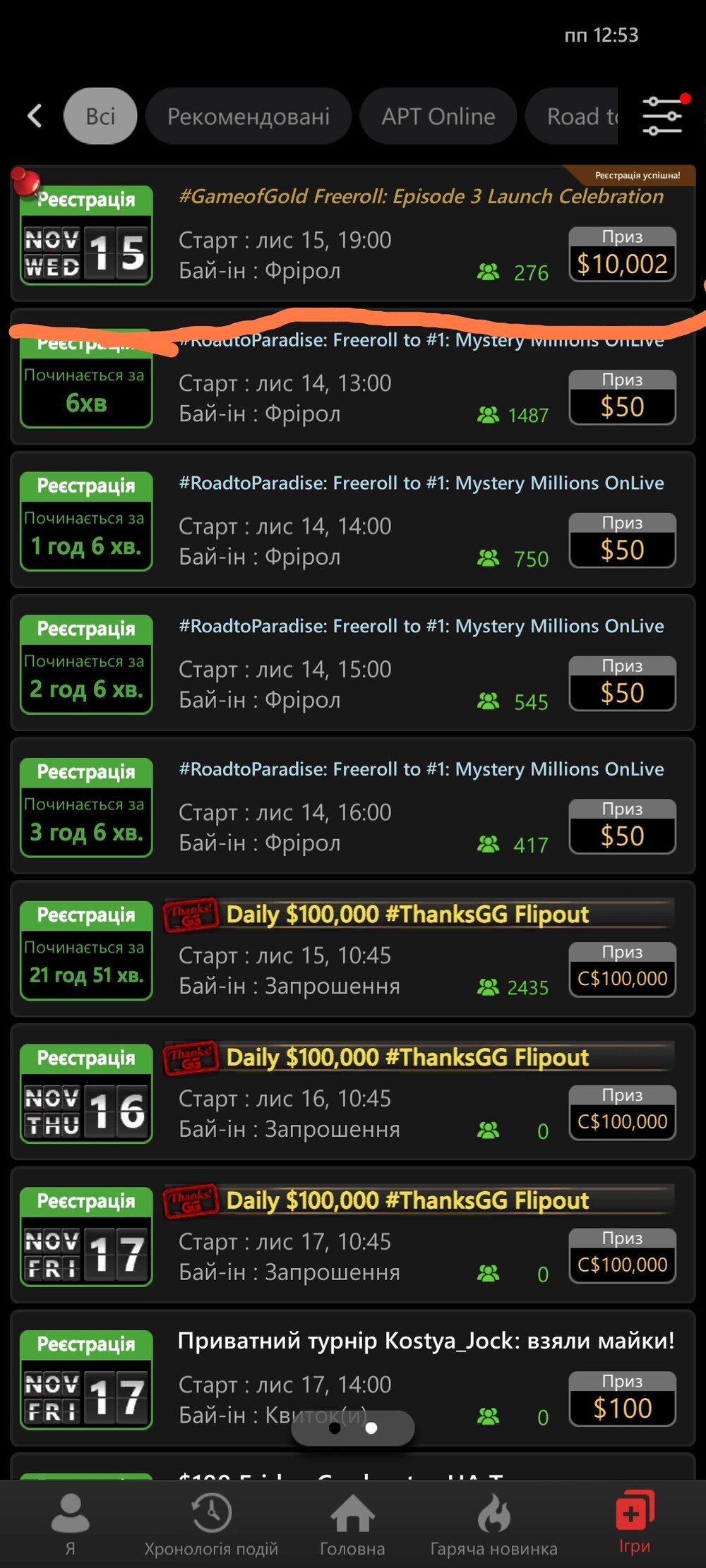Switch to the Road to tab
The width and height of the screenshot is (706, 1568).
[x=572, y=116]
